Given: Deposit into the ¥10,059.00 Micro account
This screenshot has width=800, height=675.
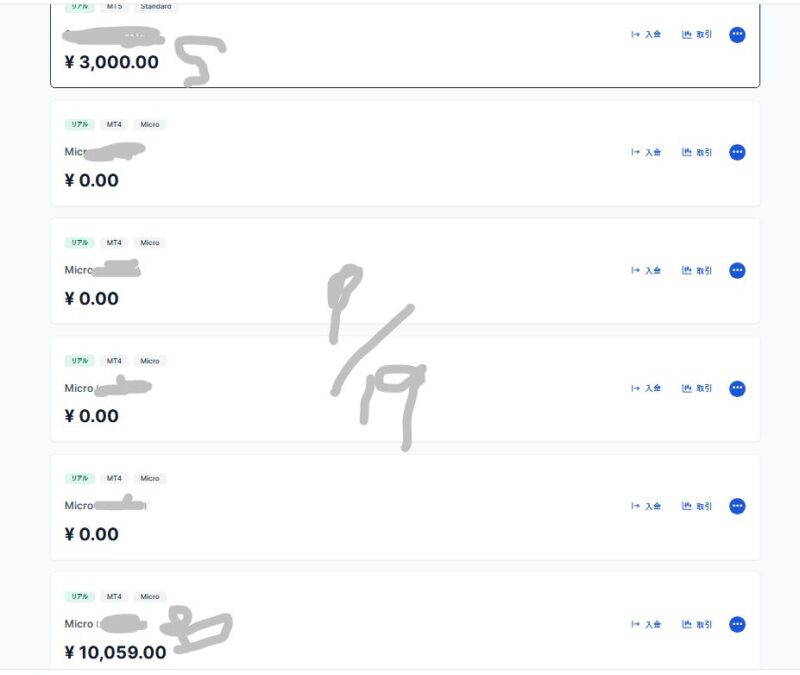Looking at the screenshot, I should pyautogui.click(x=646, y=624).
